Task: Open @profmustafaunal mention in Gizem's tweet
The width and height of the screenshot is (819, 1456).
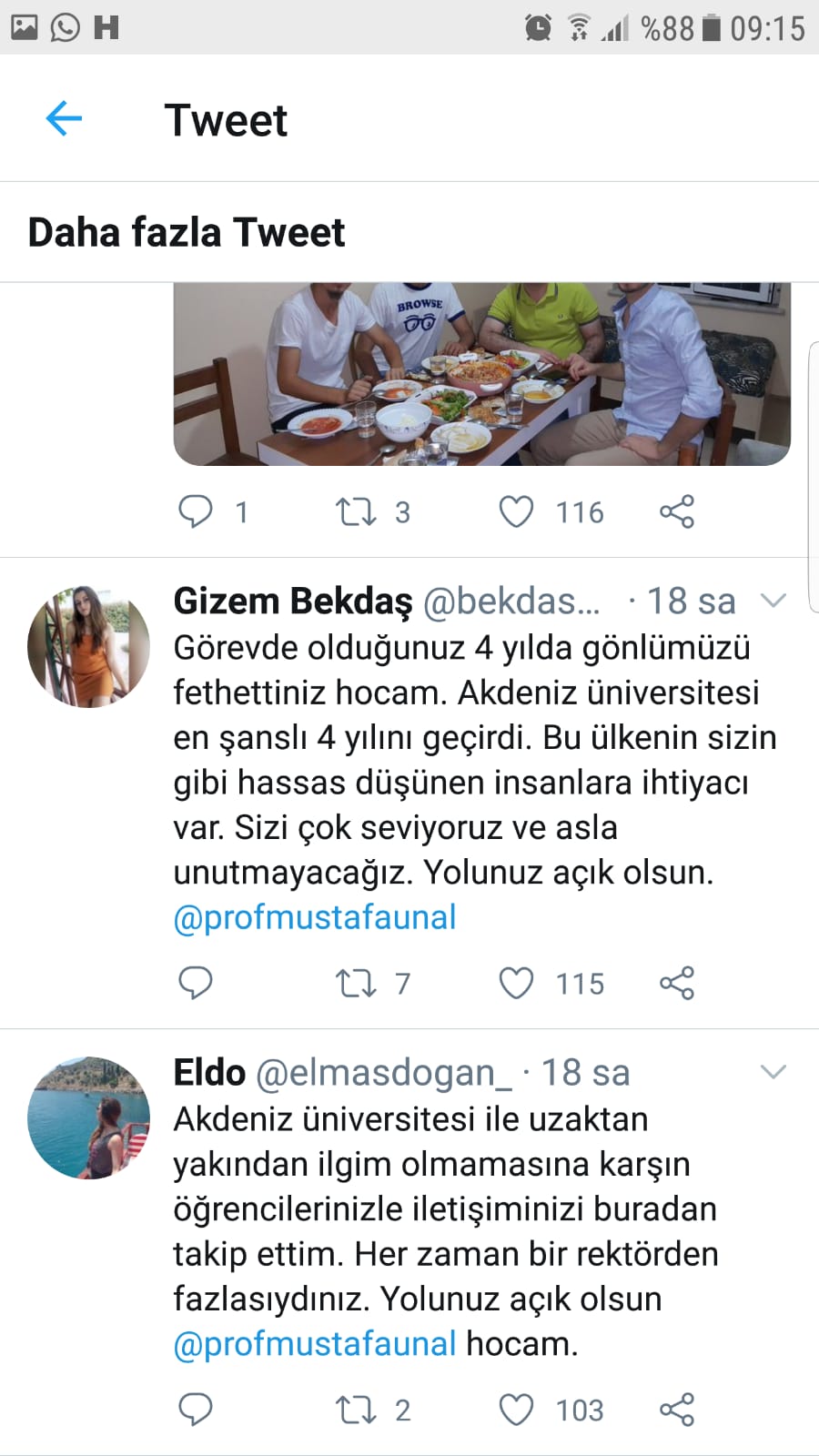Action: pyautogui.click(x=315, y=917)
